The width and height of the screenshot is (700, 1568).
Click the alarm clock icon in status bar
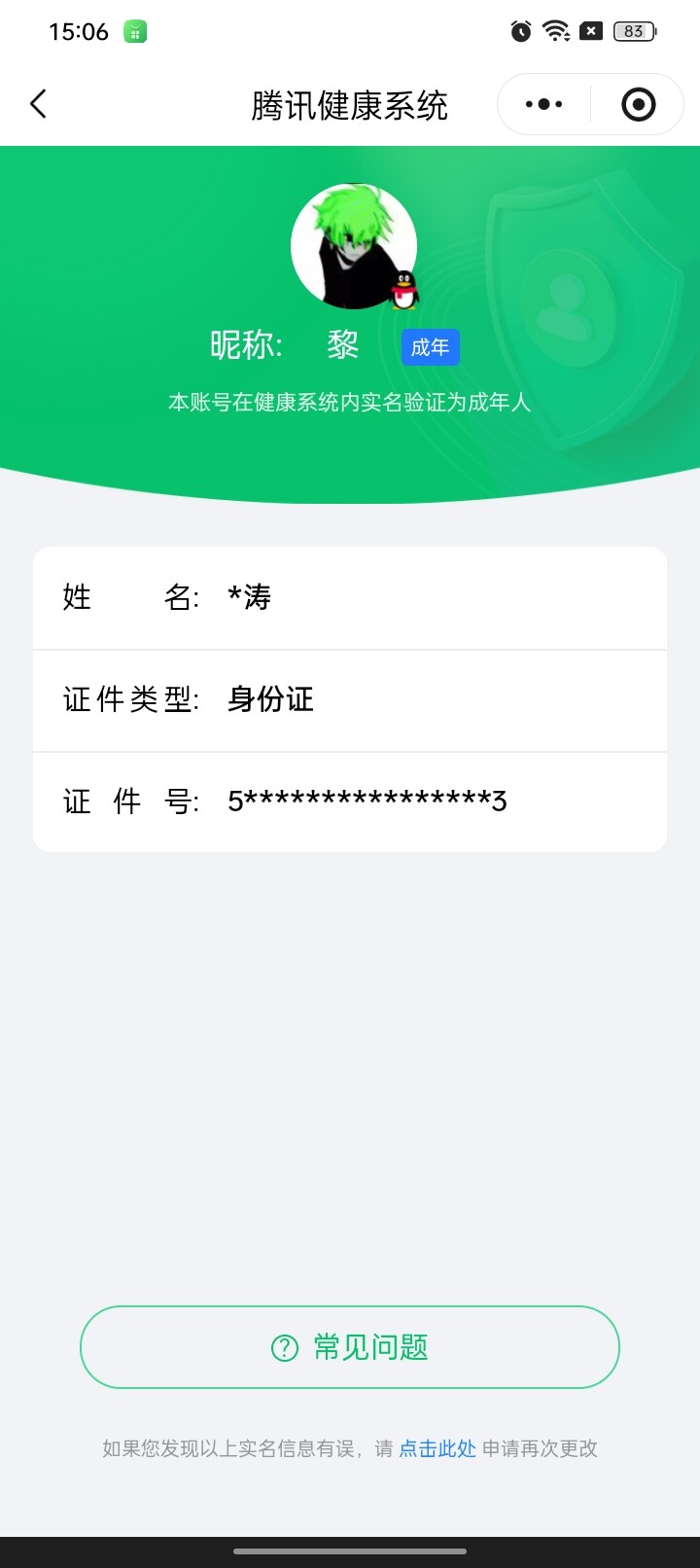pos(521,31)
